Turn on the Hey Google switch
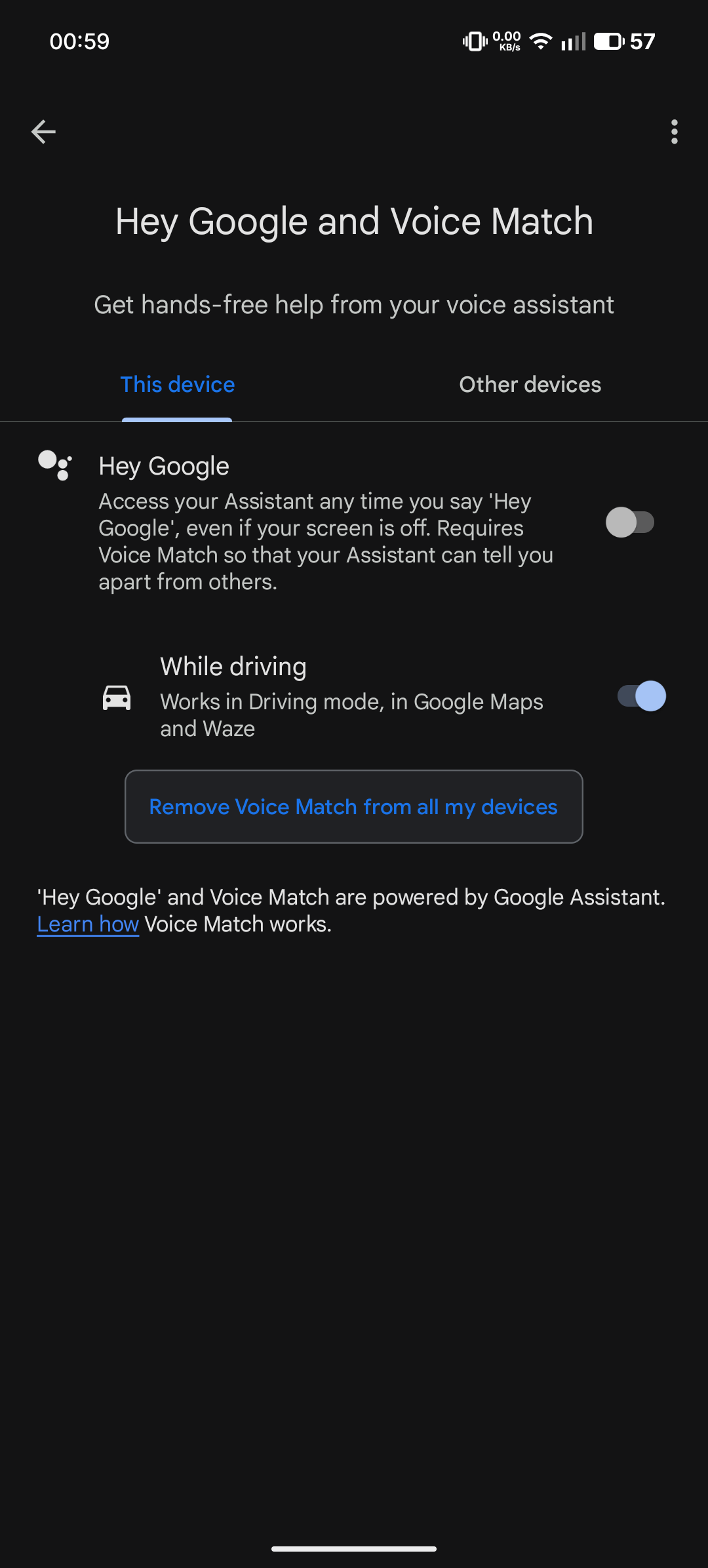Screen dimensions: 708x1568 630,523
